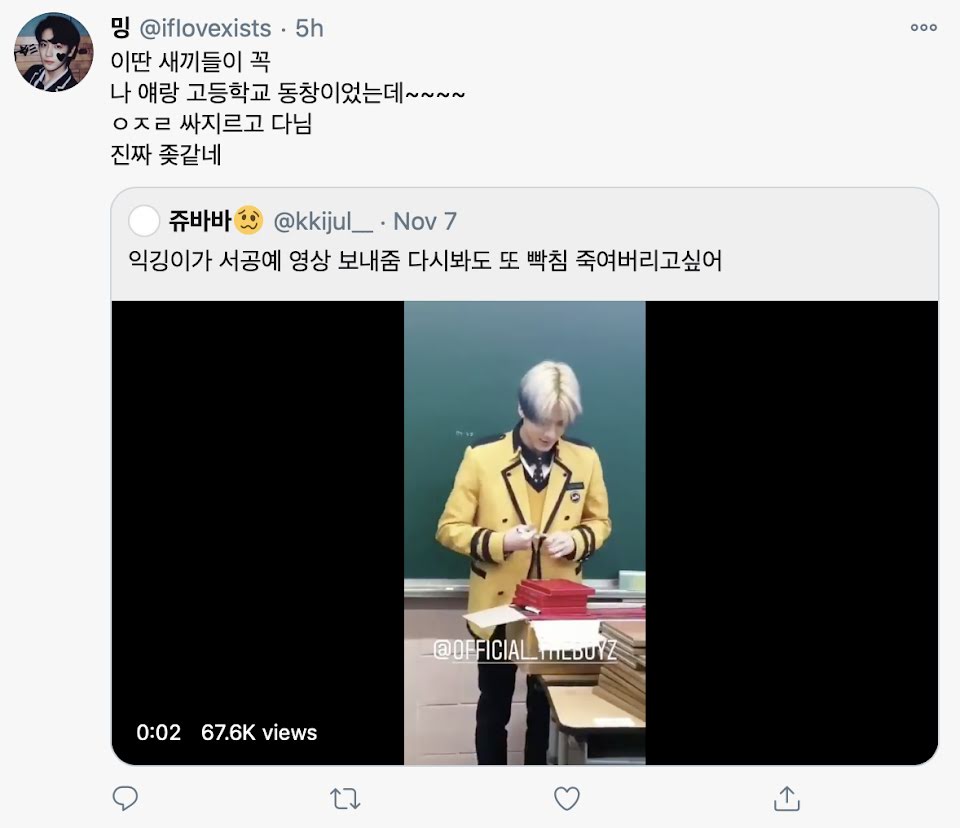960x828 pixels.
Task: Retweet this post
Action: [345, 797]
